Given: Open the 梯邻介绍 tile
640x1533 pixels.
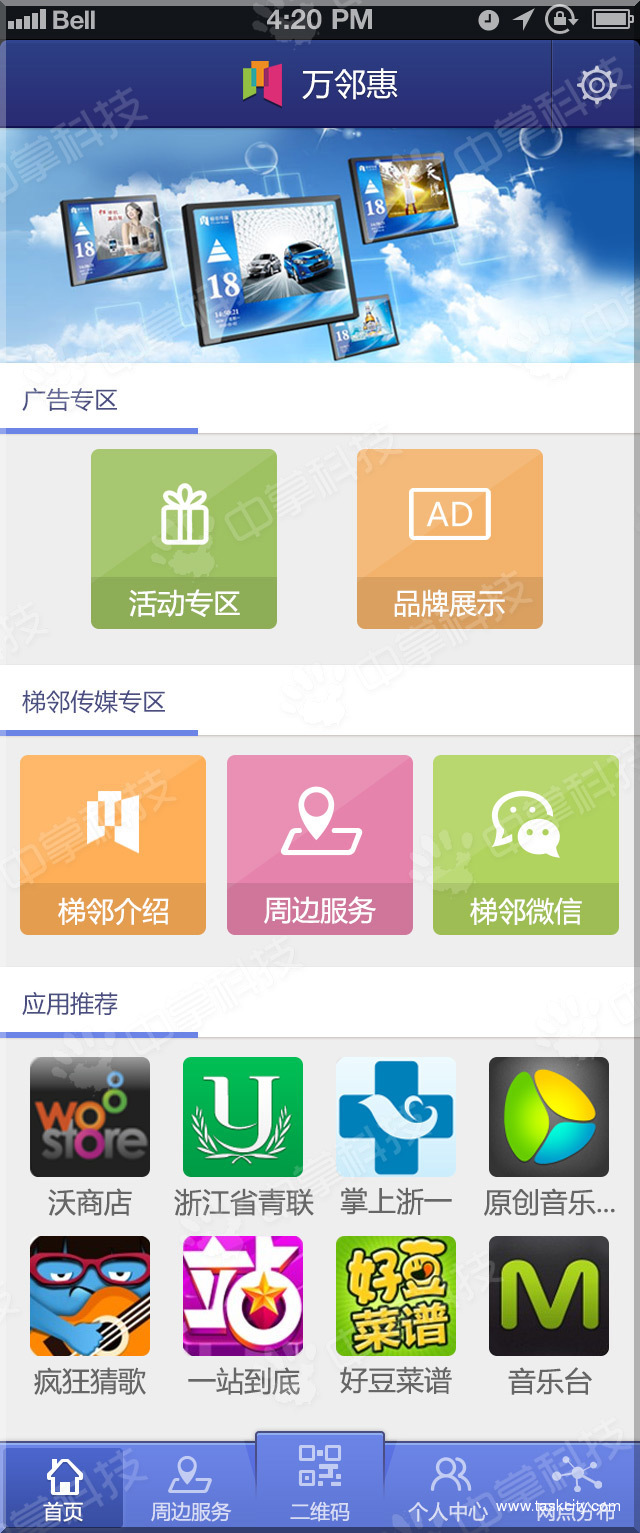Looking at the screenshot, I should click(x=113, y=845).
